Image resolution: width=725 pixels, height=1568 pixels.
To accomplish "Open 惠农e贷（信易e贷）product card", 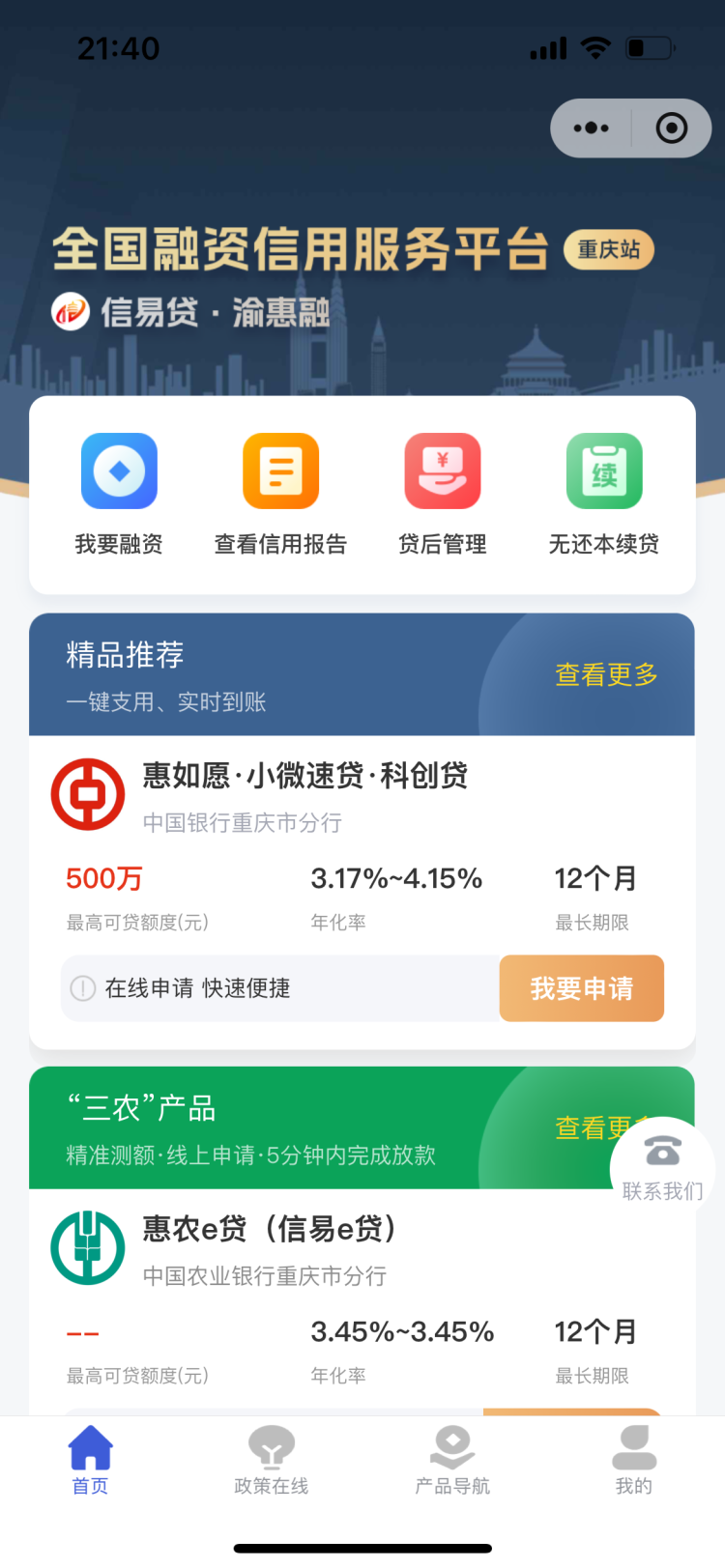I will click(271, 1229).
